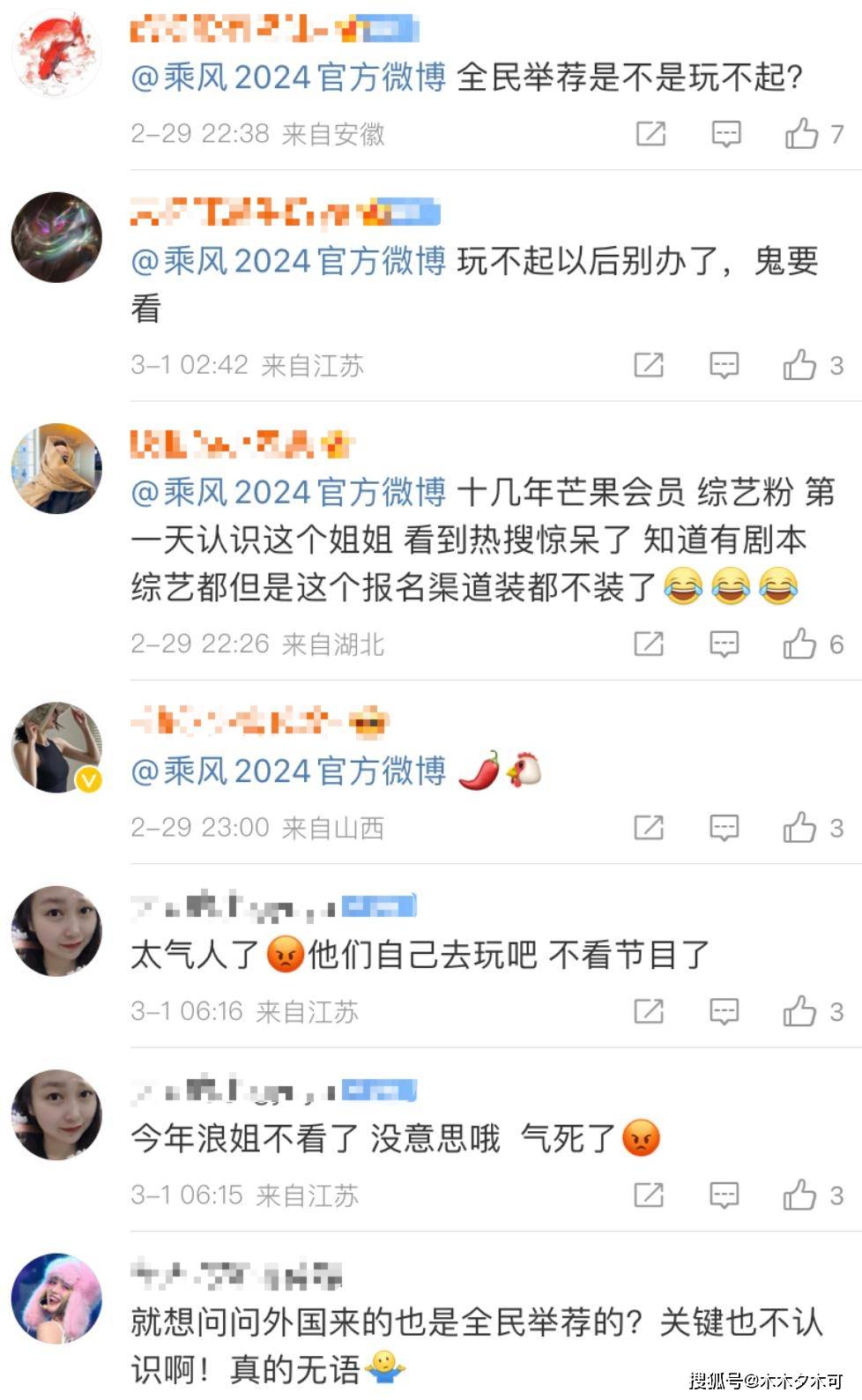
Task: Open the red koi avatar's profile
Action: tap(56, 53)
